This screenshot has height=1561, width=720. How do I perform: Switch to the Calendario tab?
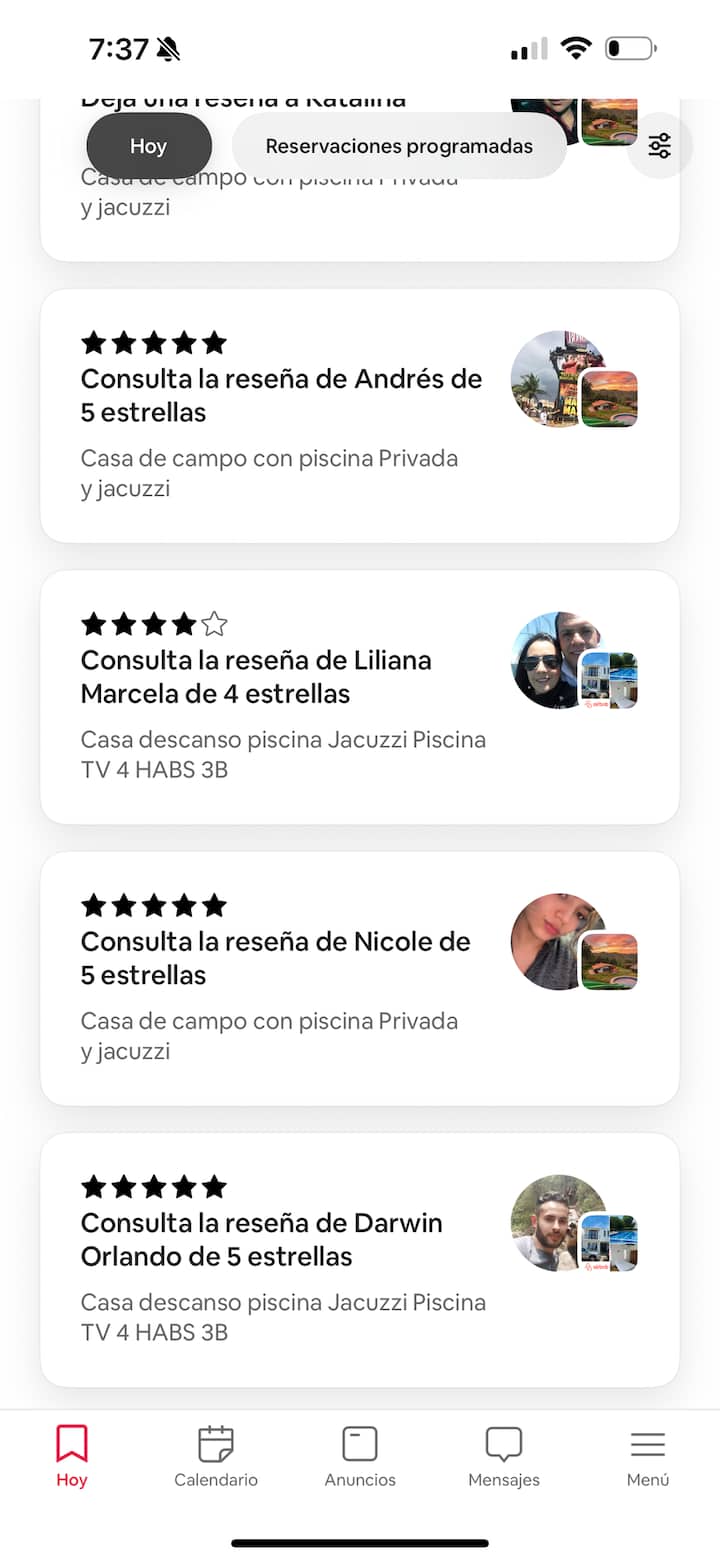tap(216, 1456)
